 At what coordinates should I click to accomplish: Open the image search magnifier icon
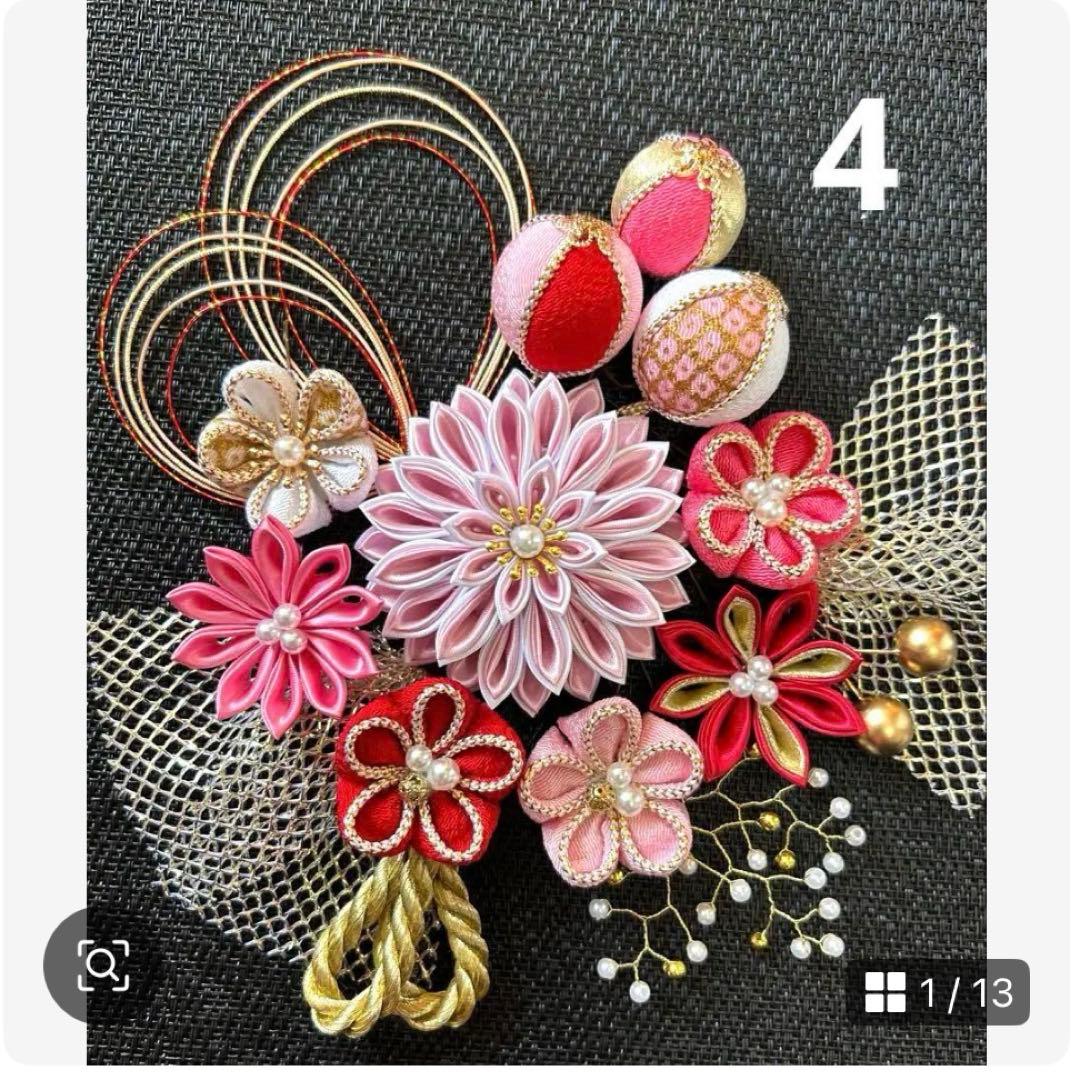point(103,965)
